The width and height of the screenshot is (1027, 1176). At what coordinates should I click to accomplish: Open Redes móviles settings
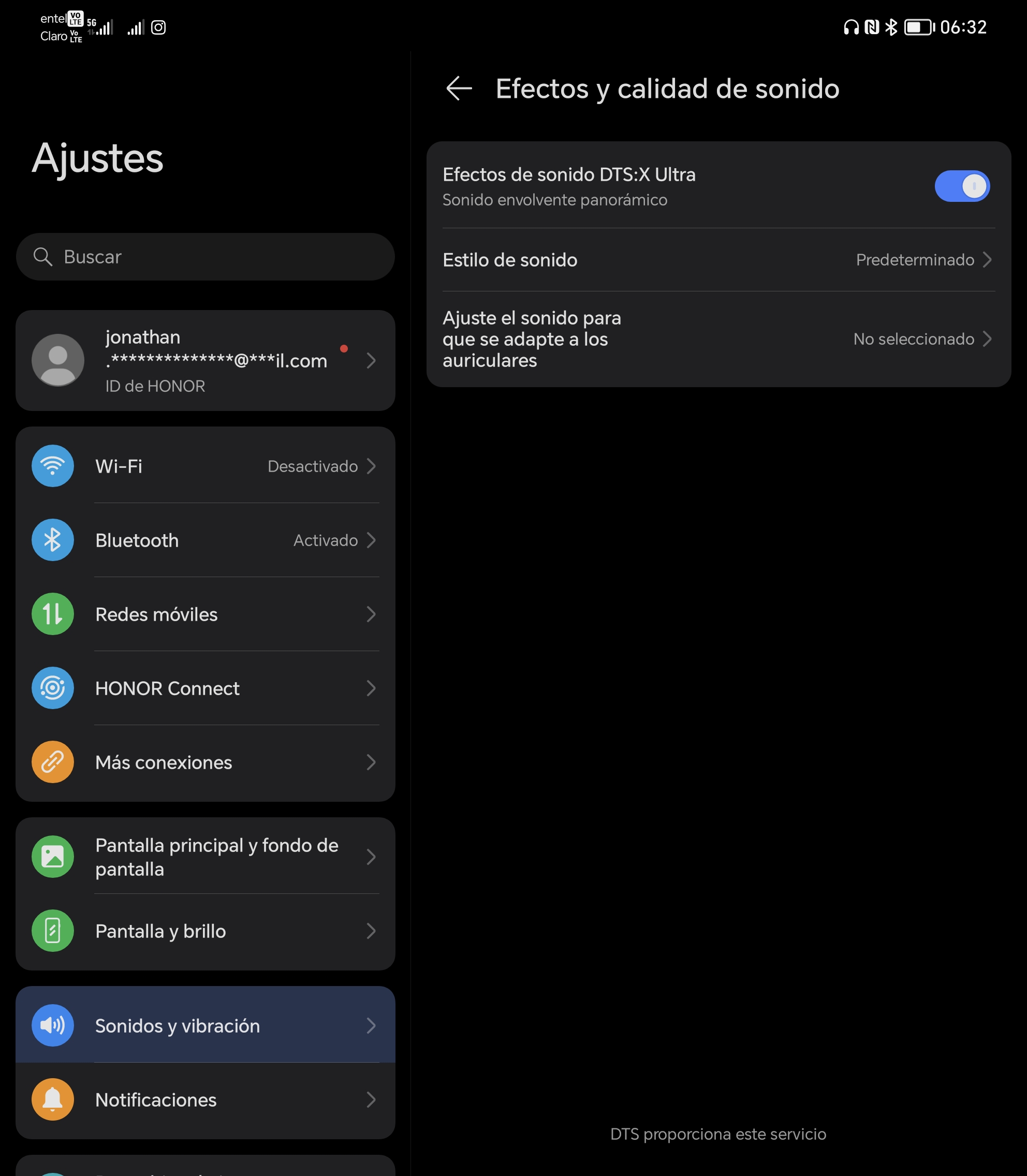[x=205, y=614]
